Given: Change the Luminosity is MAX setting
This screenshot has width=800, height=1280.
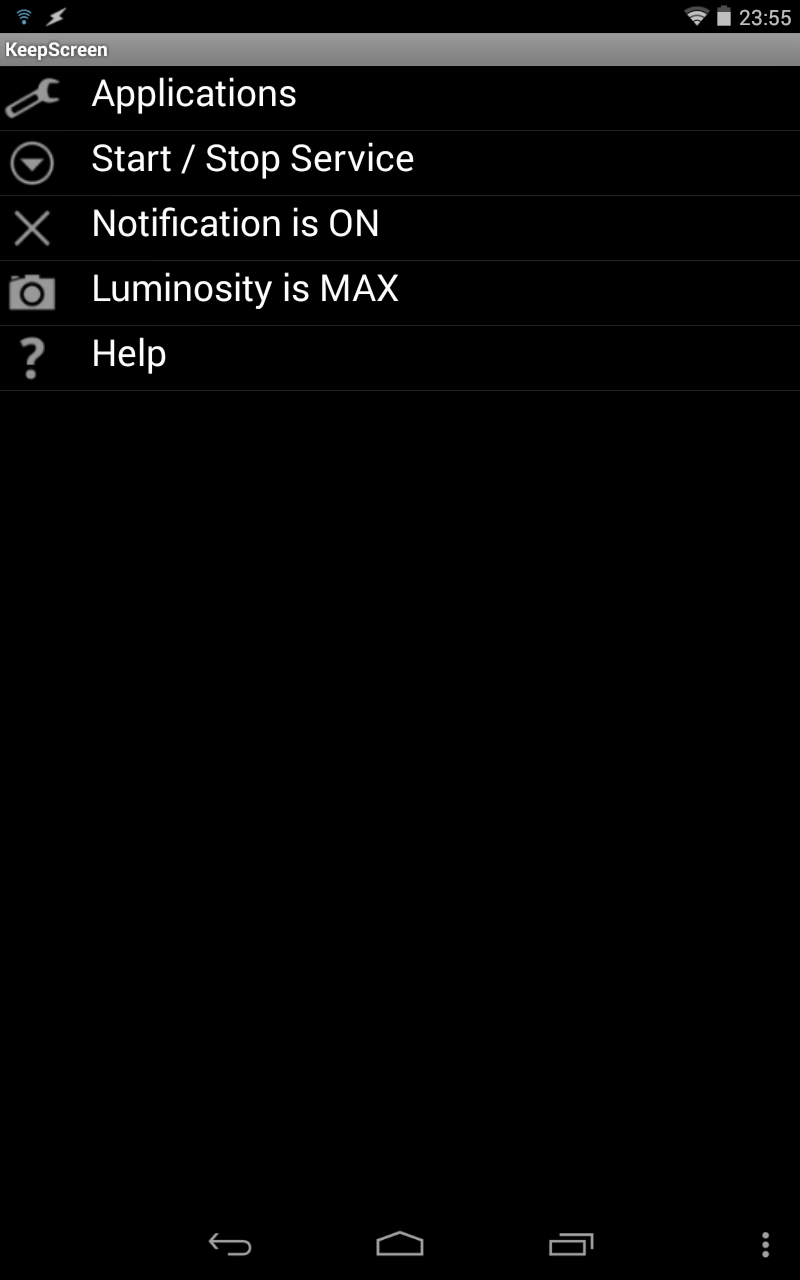Looking at the screenshot, I should [400, 293].
